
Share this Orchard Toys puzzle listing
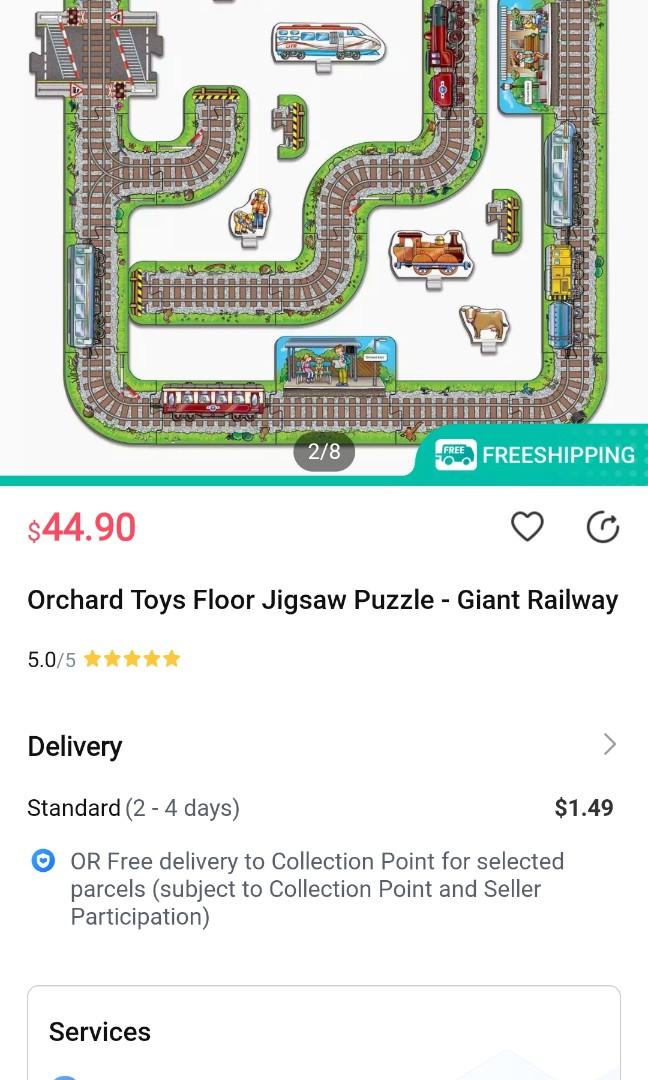click(x=602, y=526)
